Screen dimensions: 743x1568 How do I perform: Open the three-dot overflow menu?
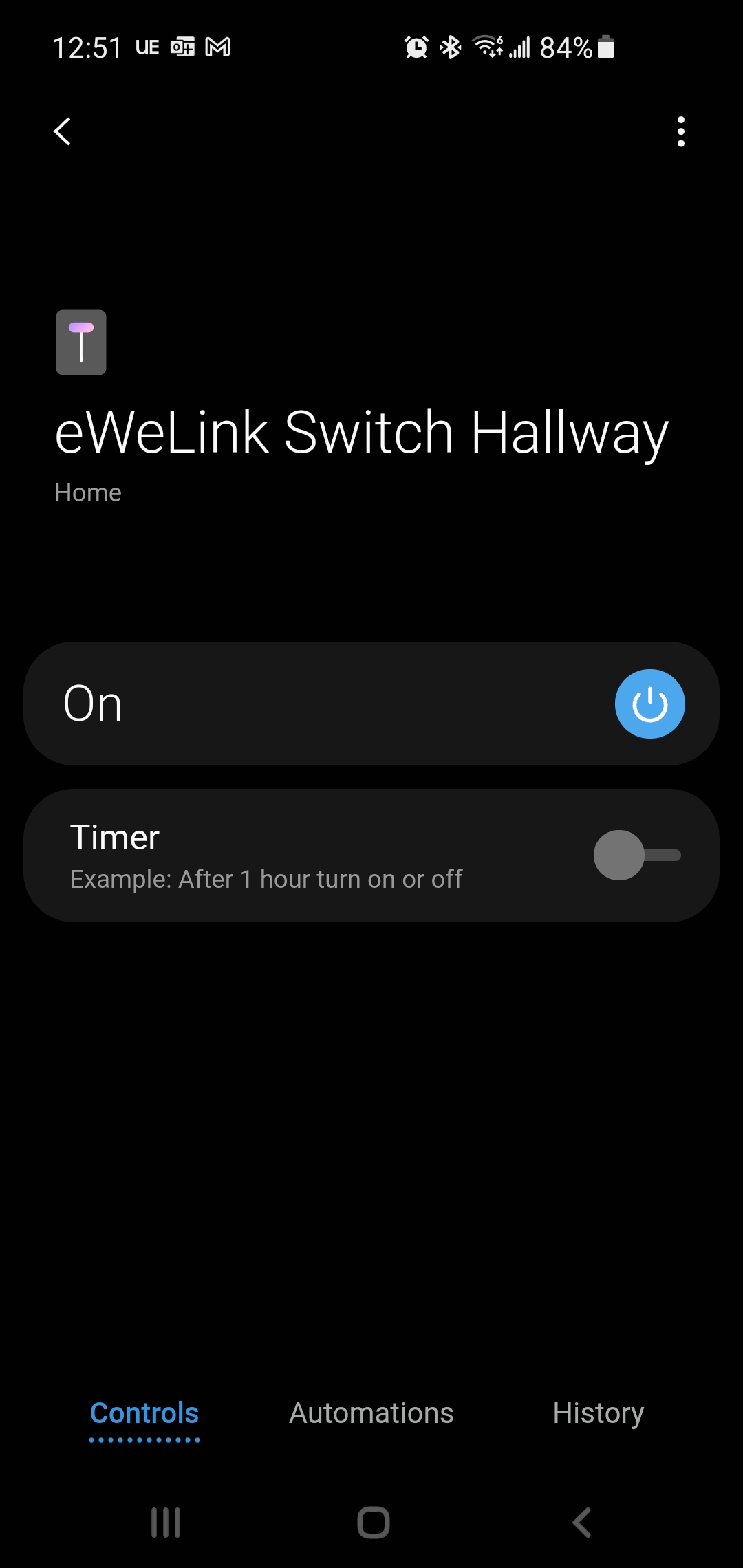coord(680,131)
